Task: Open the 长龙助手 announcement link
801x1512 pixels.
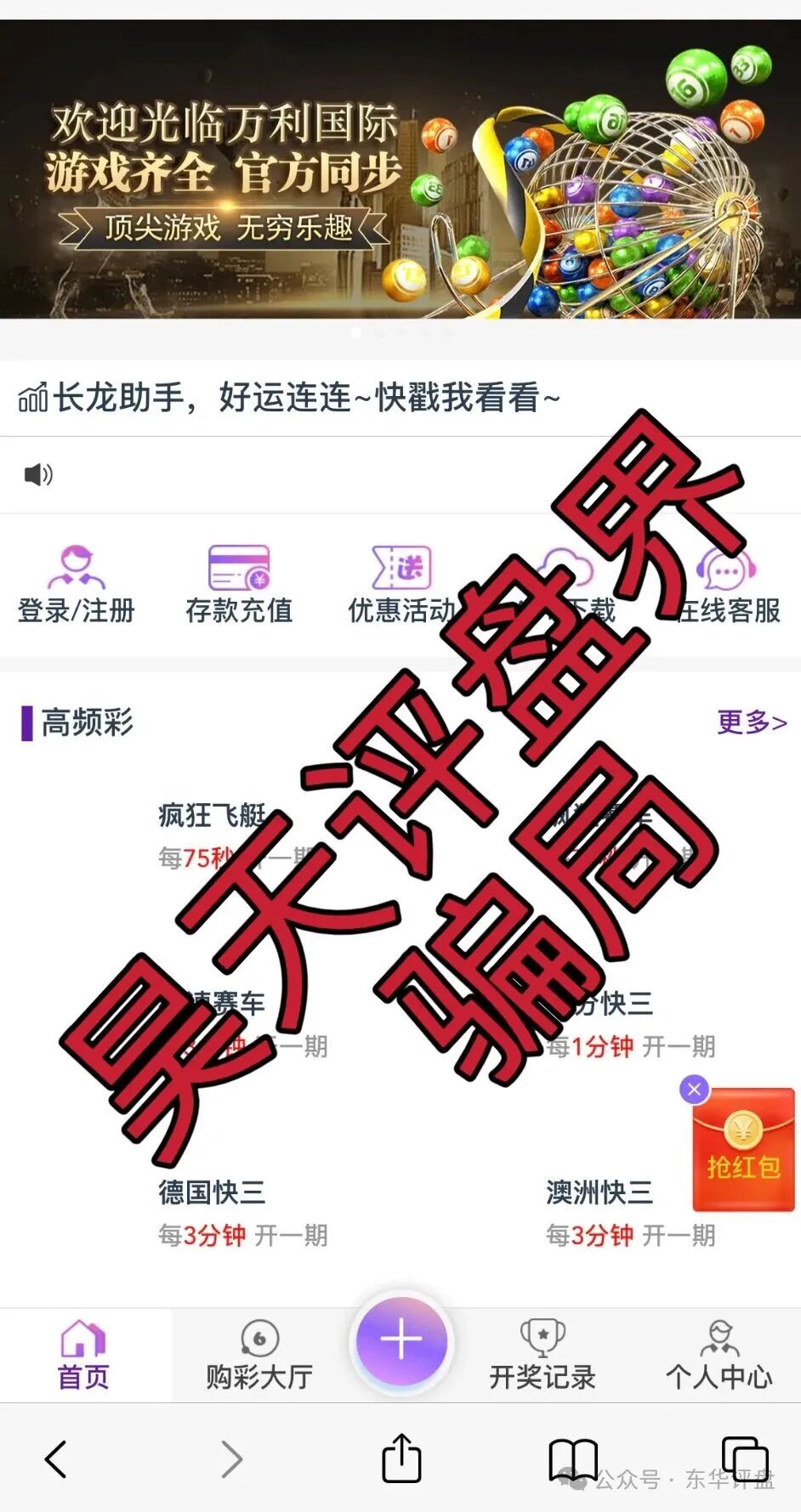Action: point(289,396)
